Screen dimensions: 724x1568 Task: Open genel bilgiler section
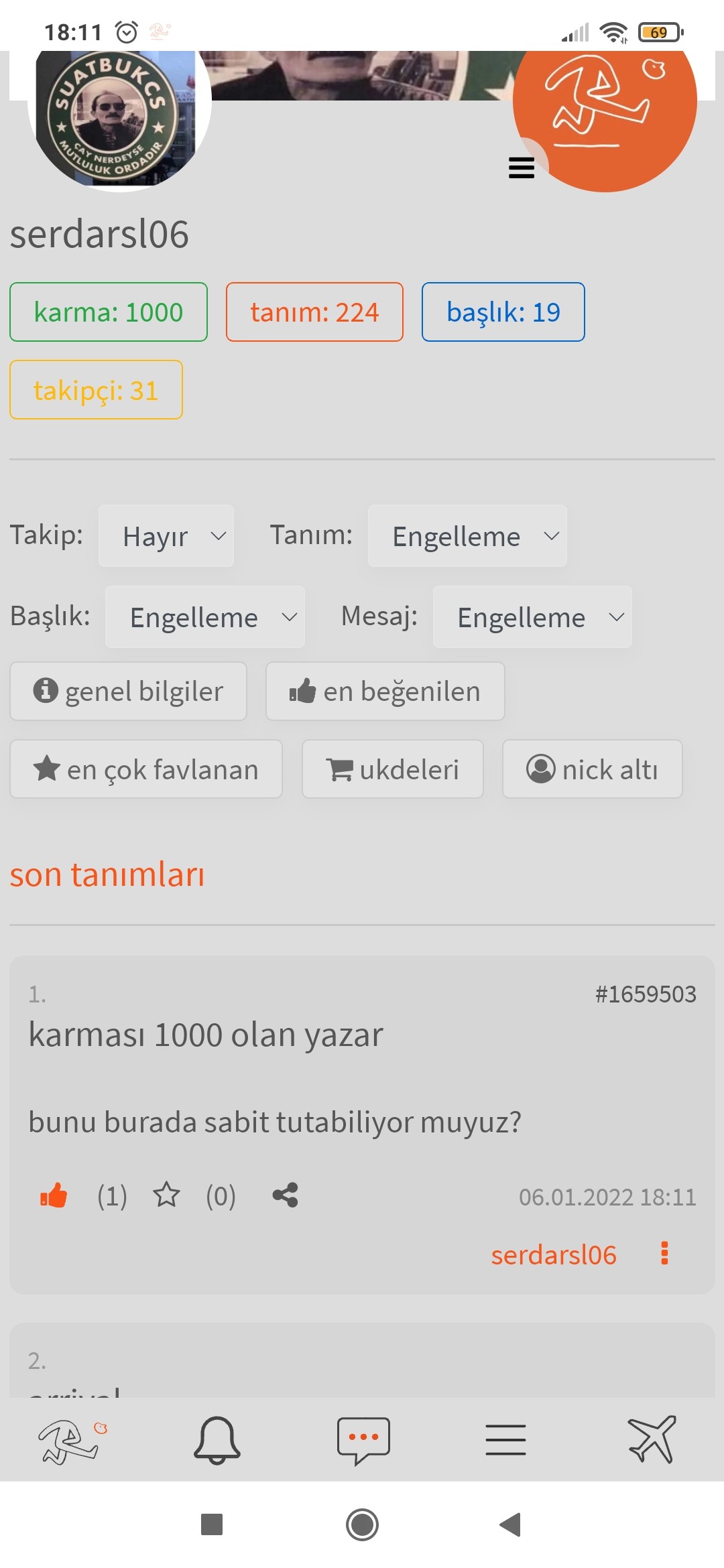coord(129,692)
